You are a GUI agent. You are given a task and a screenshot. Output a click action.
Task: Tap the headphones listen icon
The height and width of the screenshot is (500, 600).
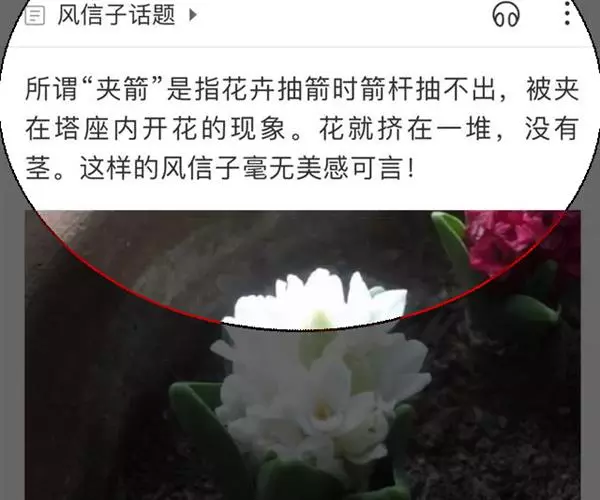(507, 14)
